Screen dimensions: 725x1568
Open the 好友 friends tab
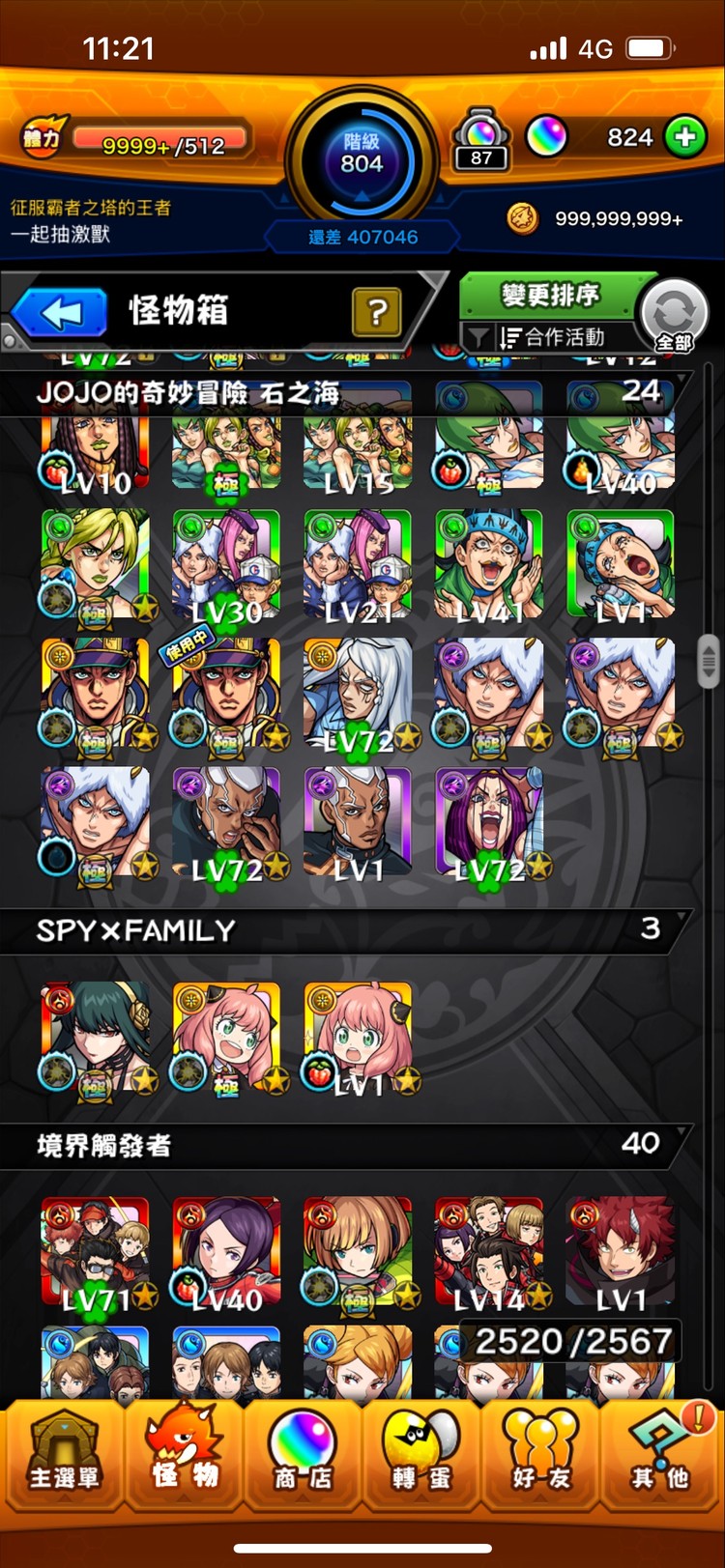(x=539, y=1456)
